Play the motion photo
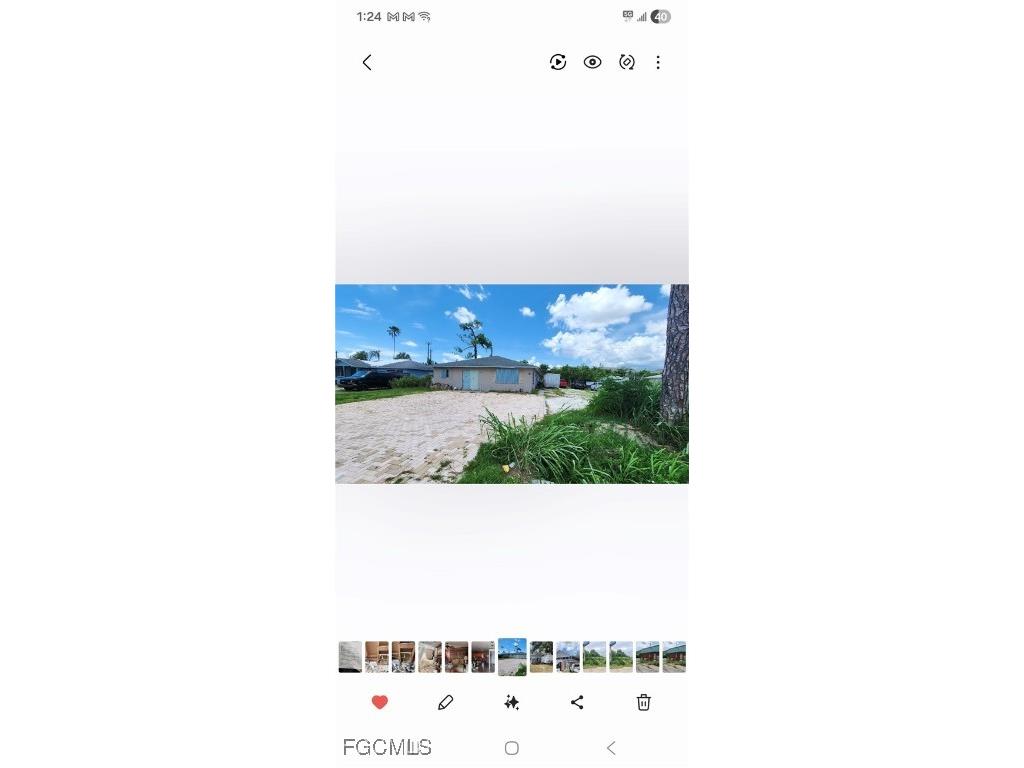The image size is (1024, 768). (x=558, y=62)
